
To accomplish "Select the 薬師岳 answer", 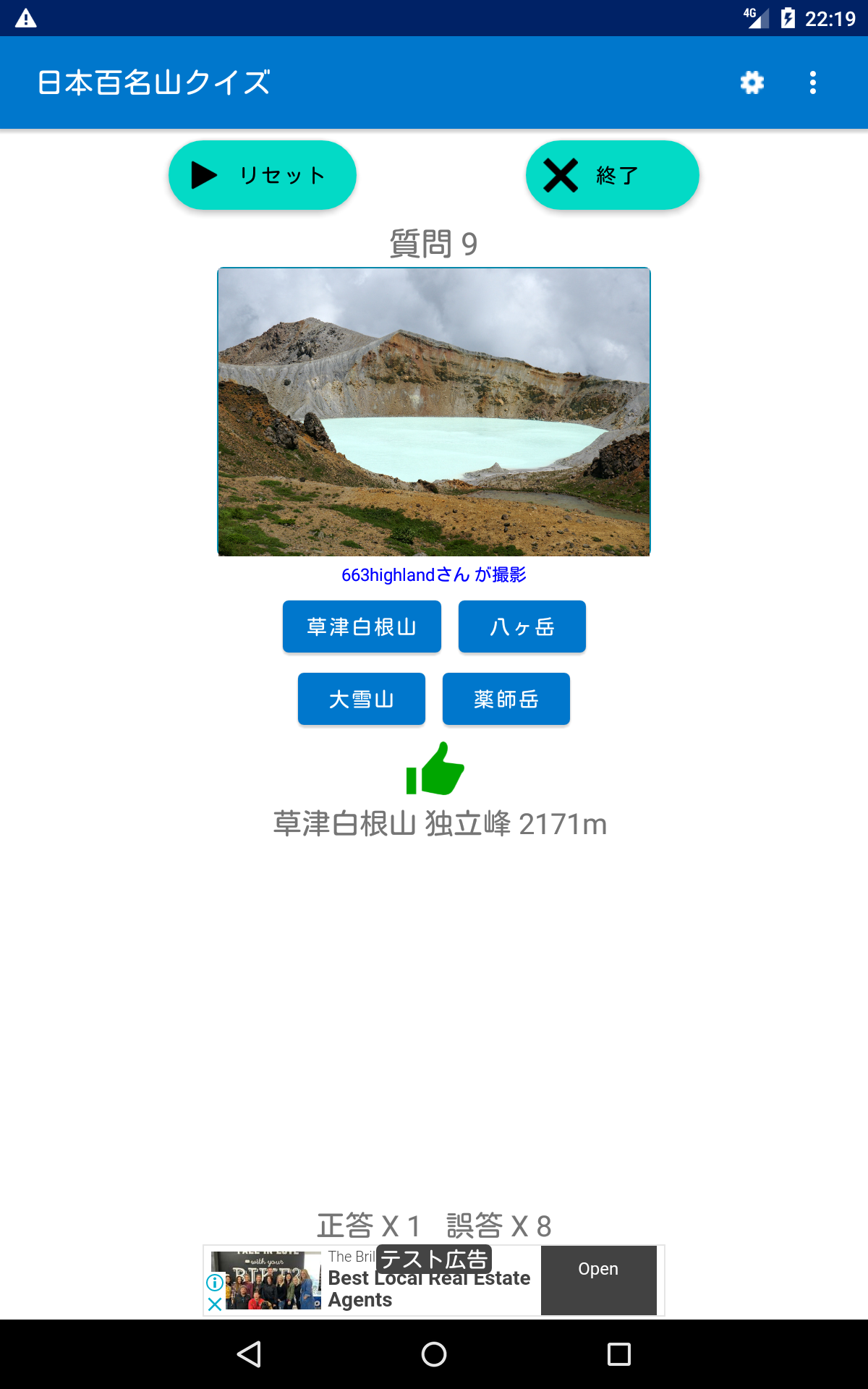I will tap(506, 699).
